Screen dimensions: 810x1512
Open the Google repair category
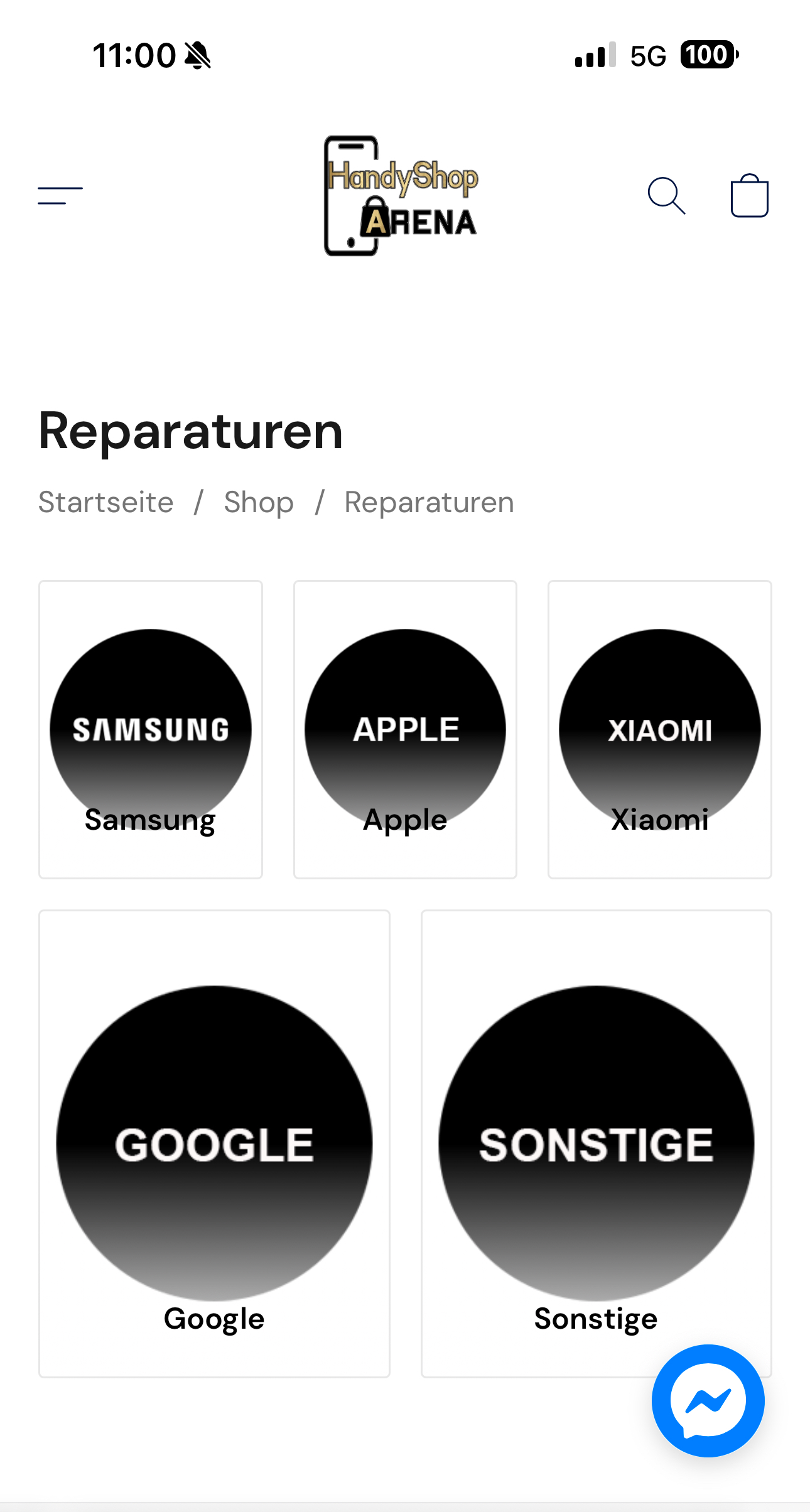click(x=214, y=1144)
